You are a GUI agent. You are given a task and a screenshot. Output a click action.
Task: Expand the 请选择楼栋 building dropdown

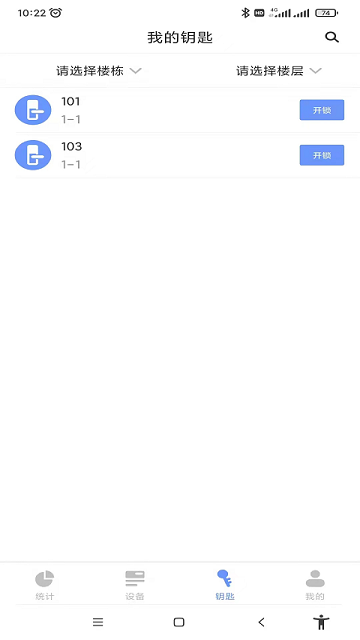[98, 71]
